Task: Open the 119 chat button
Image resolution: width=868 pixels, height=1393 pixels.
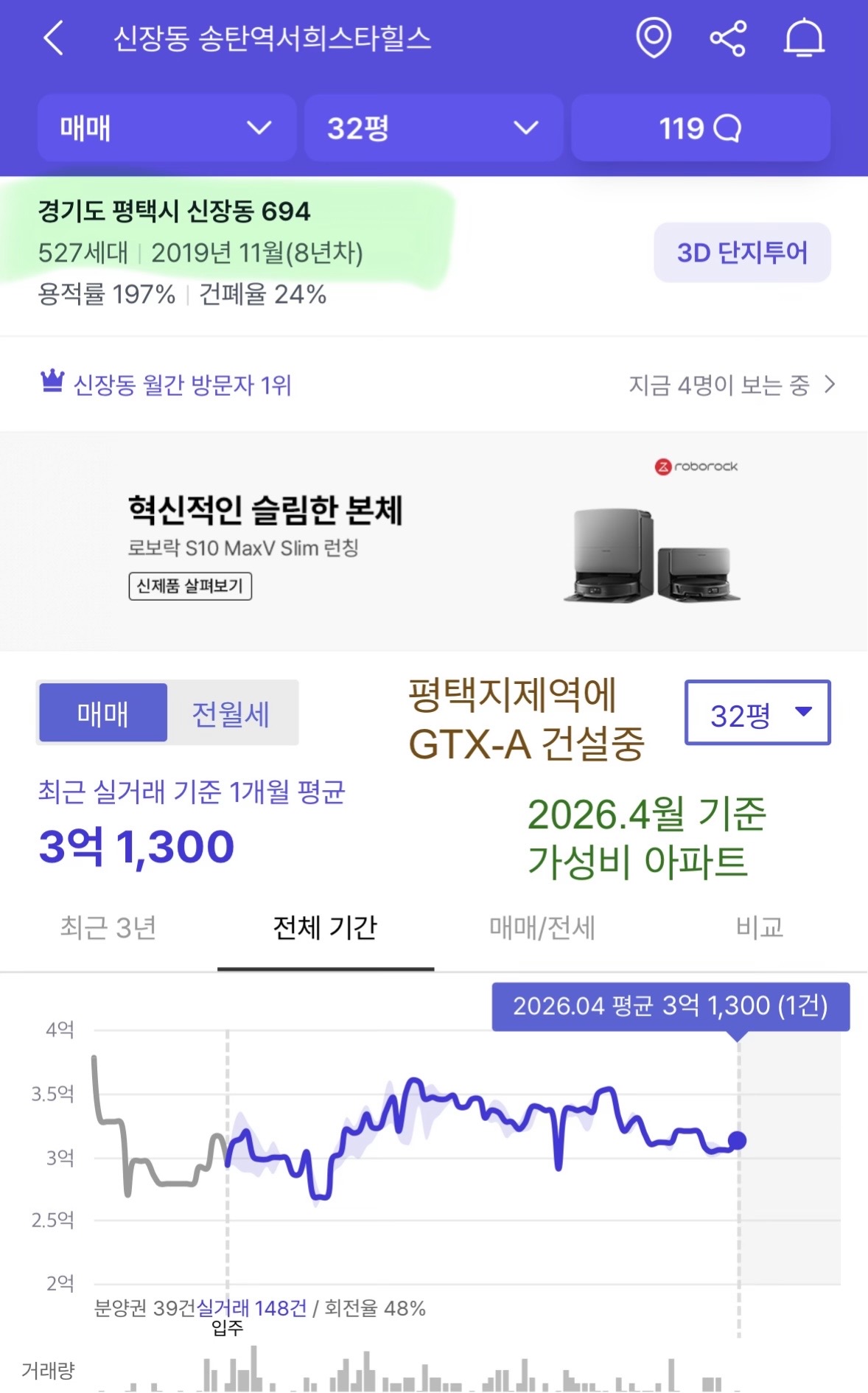Action: tap(701, 128)
